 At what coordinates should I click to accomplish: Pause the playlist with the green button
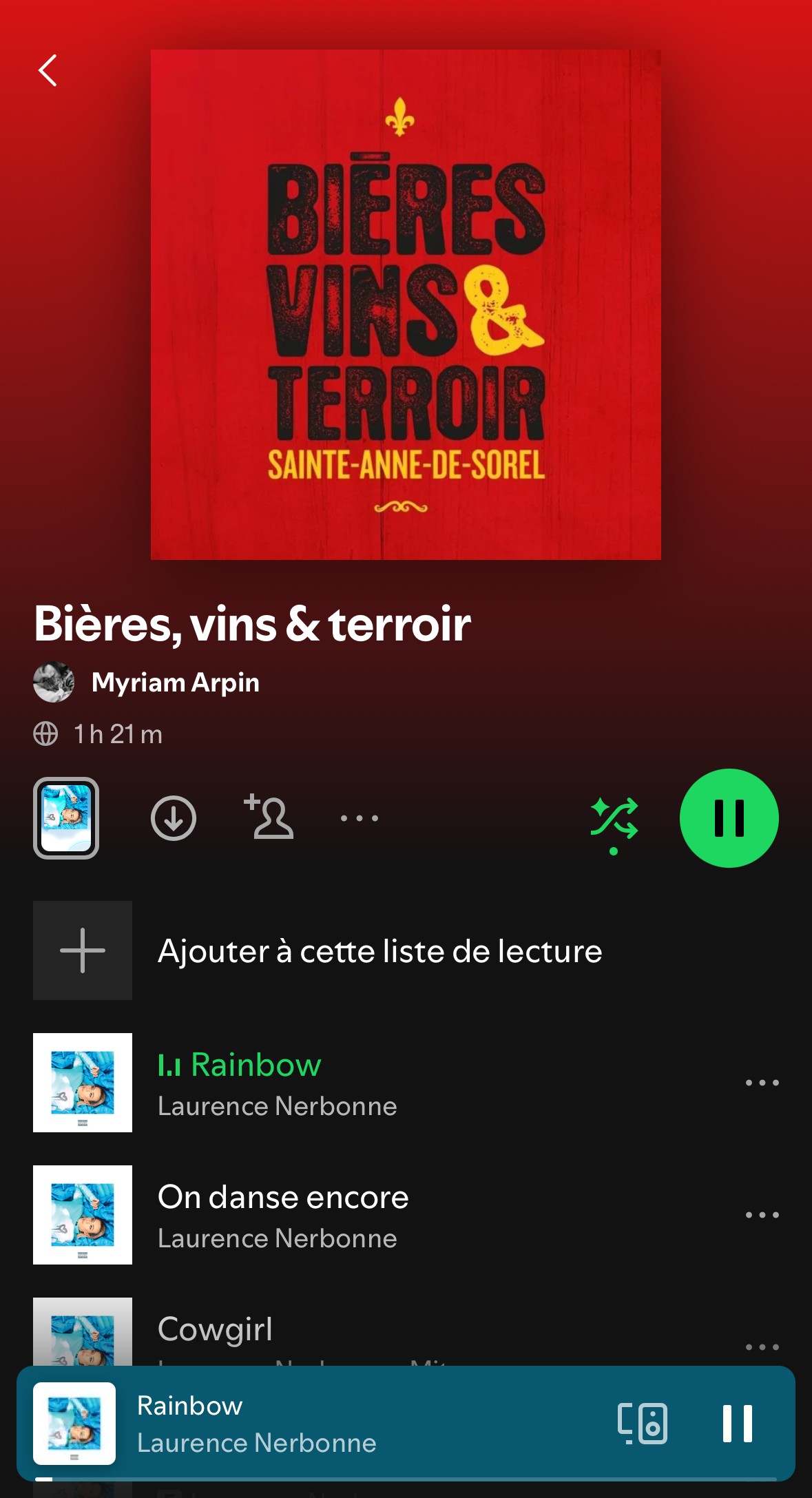[x=729, y=818]
